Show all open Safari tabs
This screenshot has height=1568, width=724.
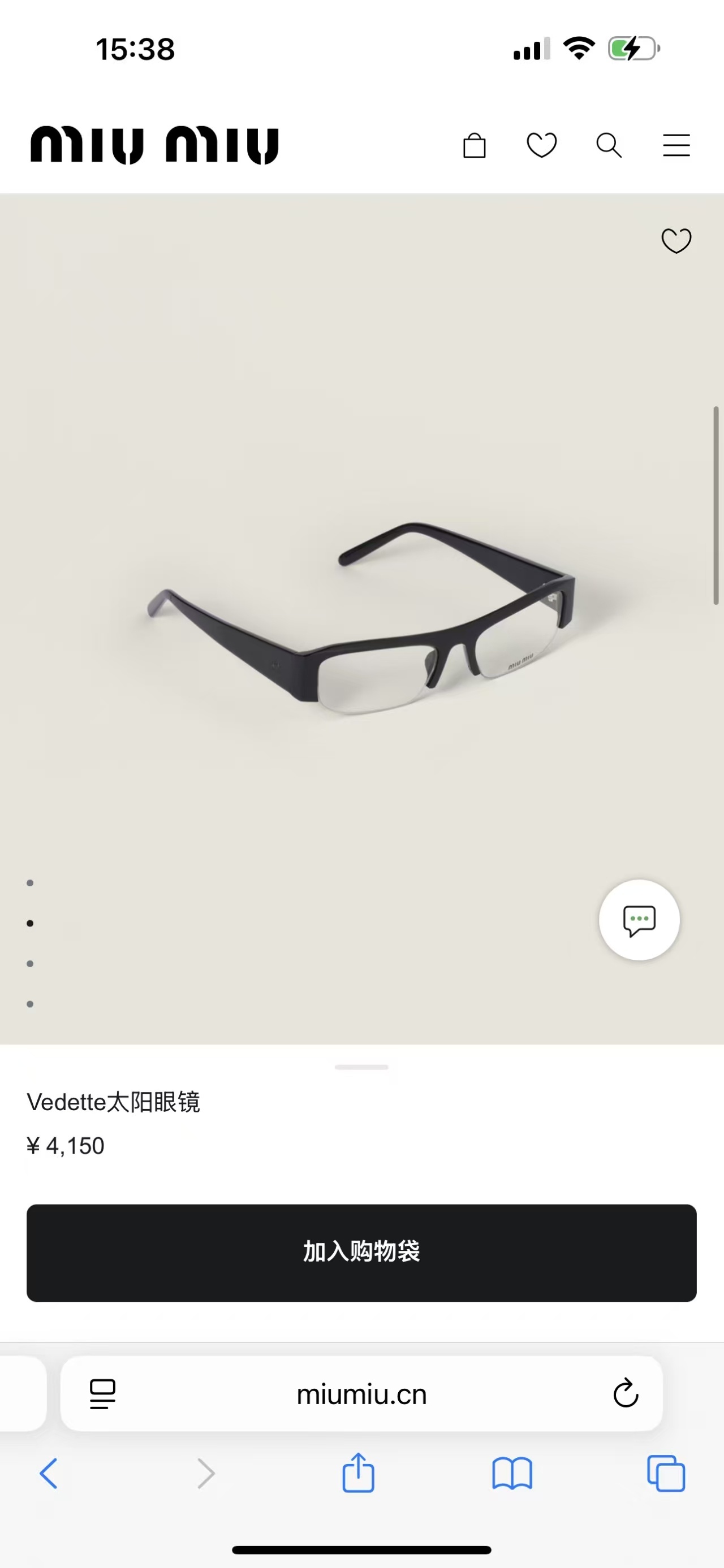pyautogui.click(x=667, y=1473)
